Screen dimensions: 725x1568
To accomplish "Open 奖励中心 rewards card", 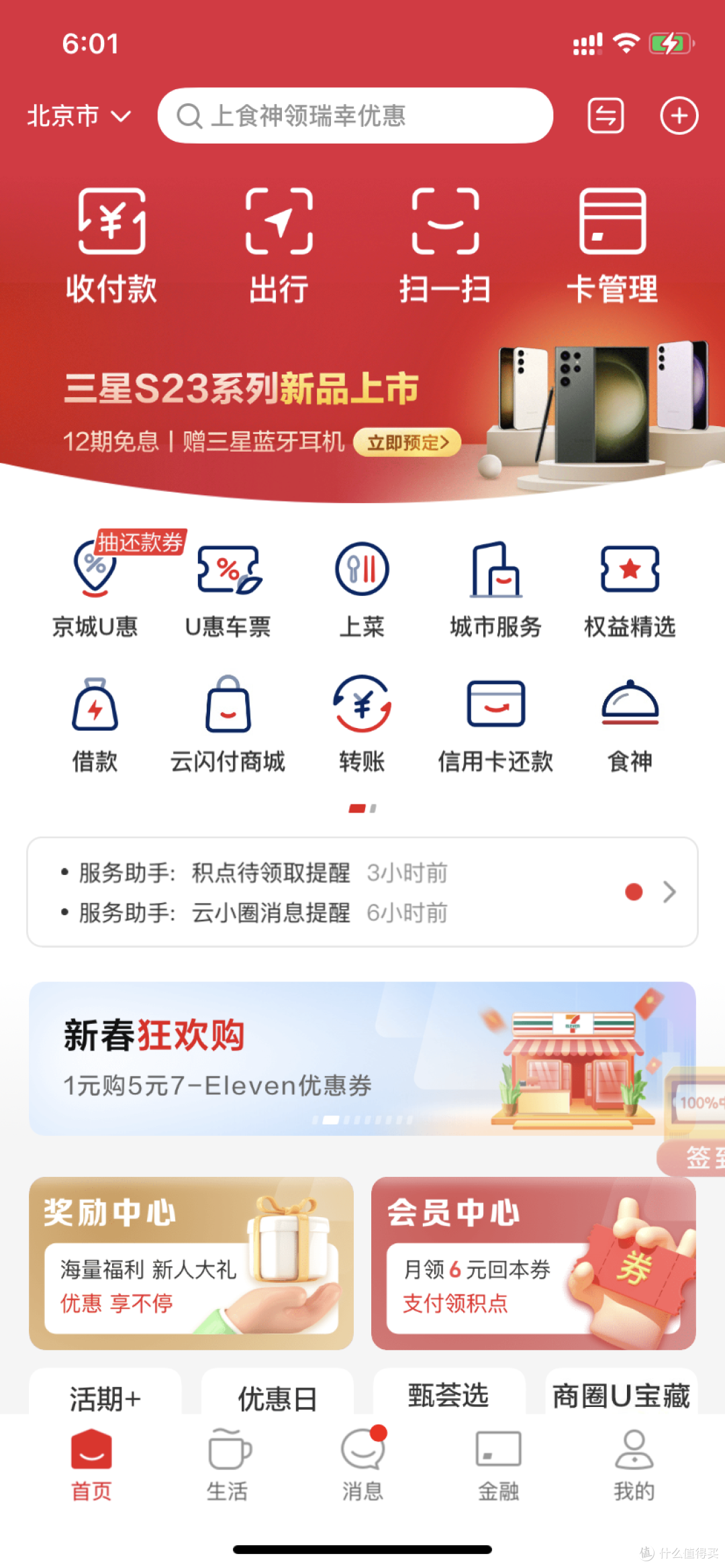I will point(191,1263).
